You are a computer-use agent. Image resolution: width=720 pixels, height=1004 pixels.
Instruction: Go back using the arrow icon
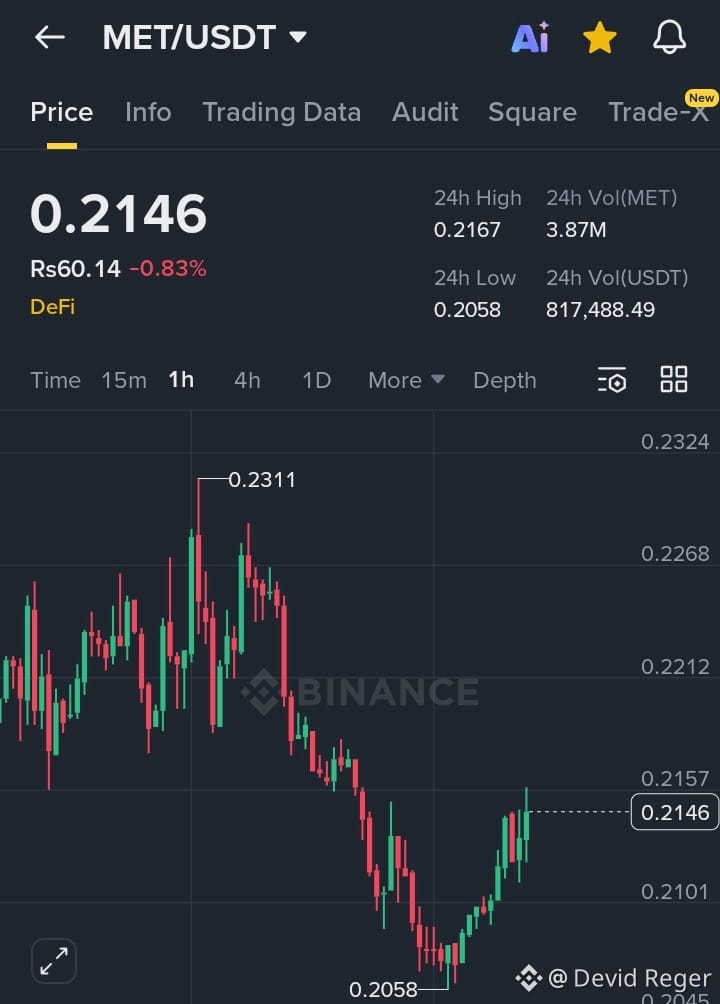pos(49,38)
